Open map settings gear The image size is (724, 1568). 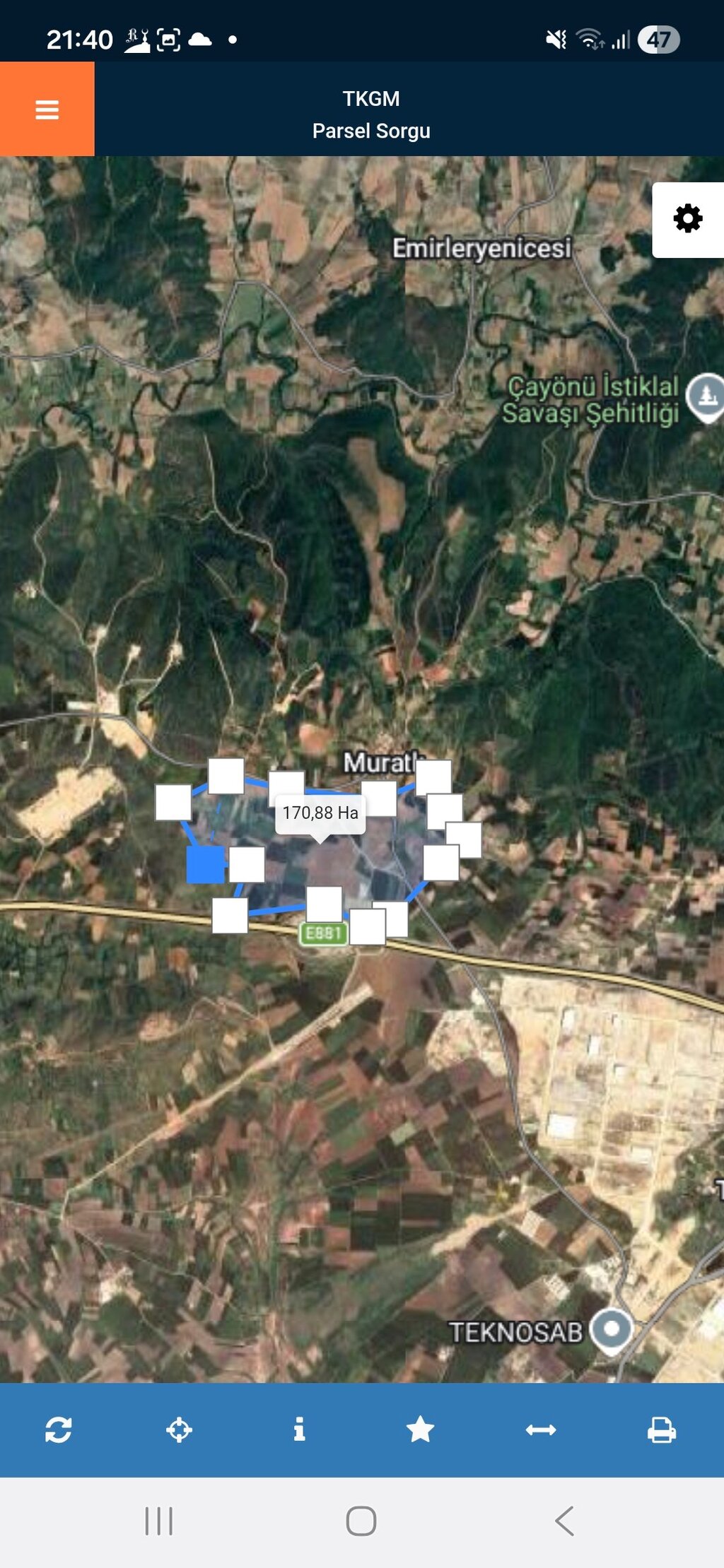pyautogui.click(x=687, y=219)
